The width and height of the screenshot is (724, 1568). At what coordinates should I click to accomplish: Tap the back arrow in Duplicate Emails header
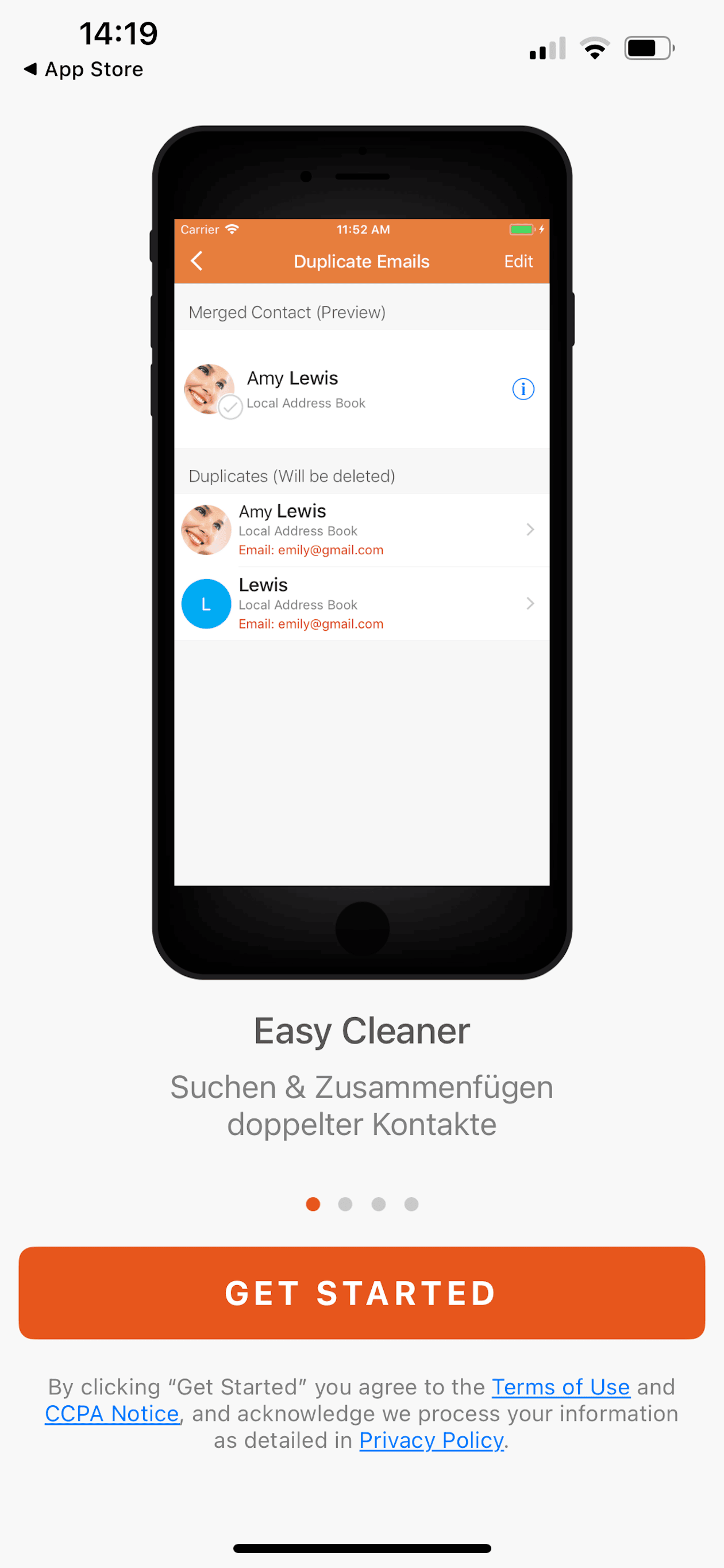197,261
